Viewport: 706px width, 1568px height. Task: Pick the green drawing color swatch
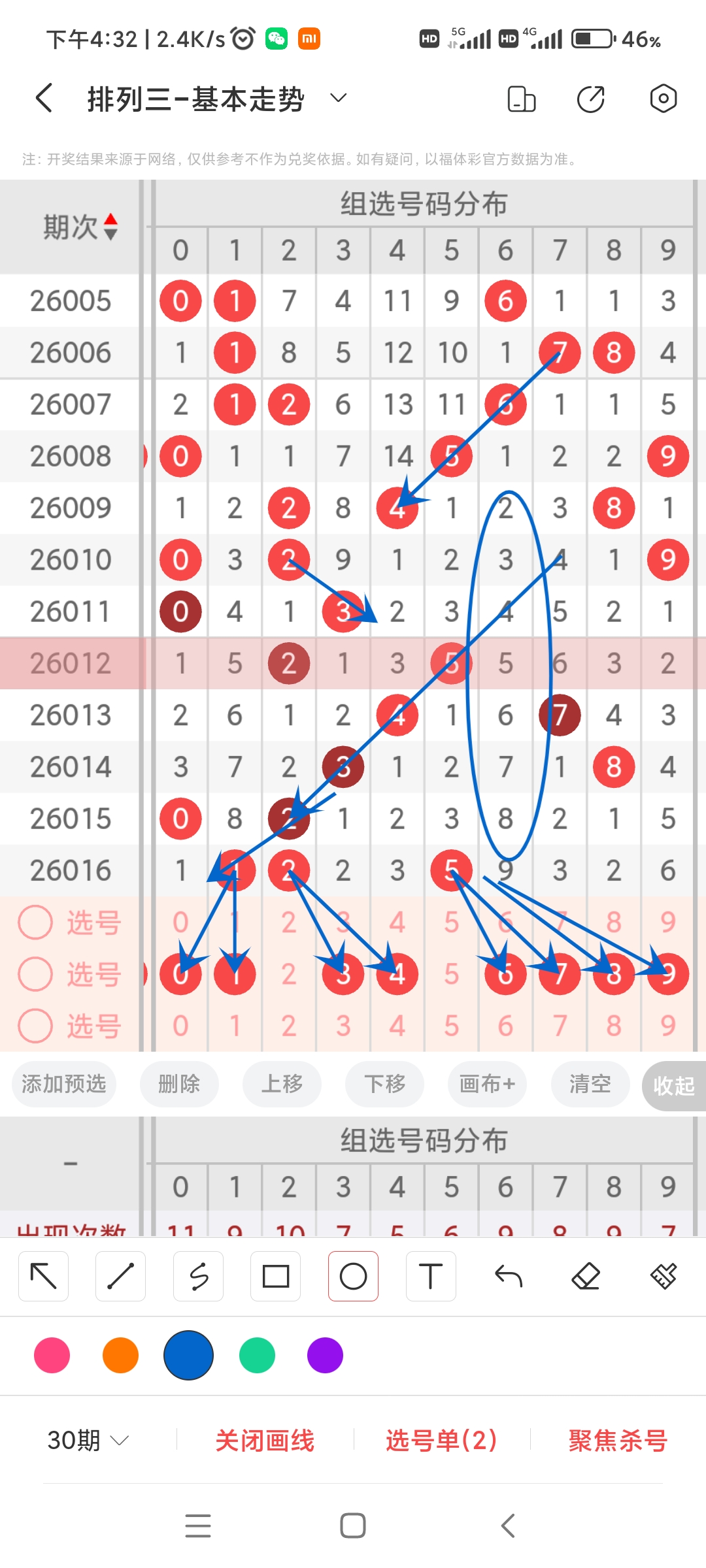coord(257,1356)
